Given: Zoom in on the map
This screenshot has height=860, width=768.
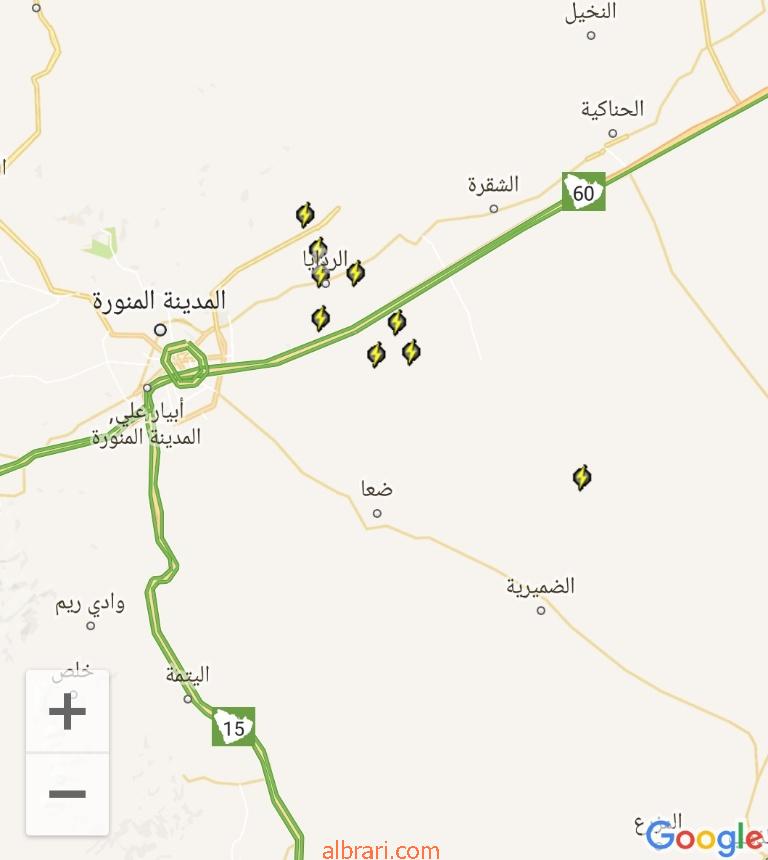Looking at the screenshot, I should click(67, 712).
